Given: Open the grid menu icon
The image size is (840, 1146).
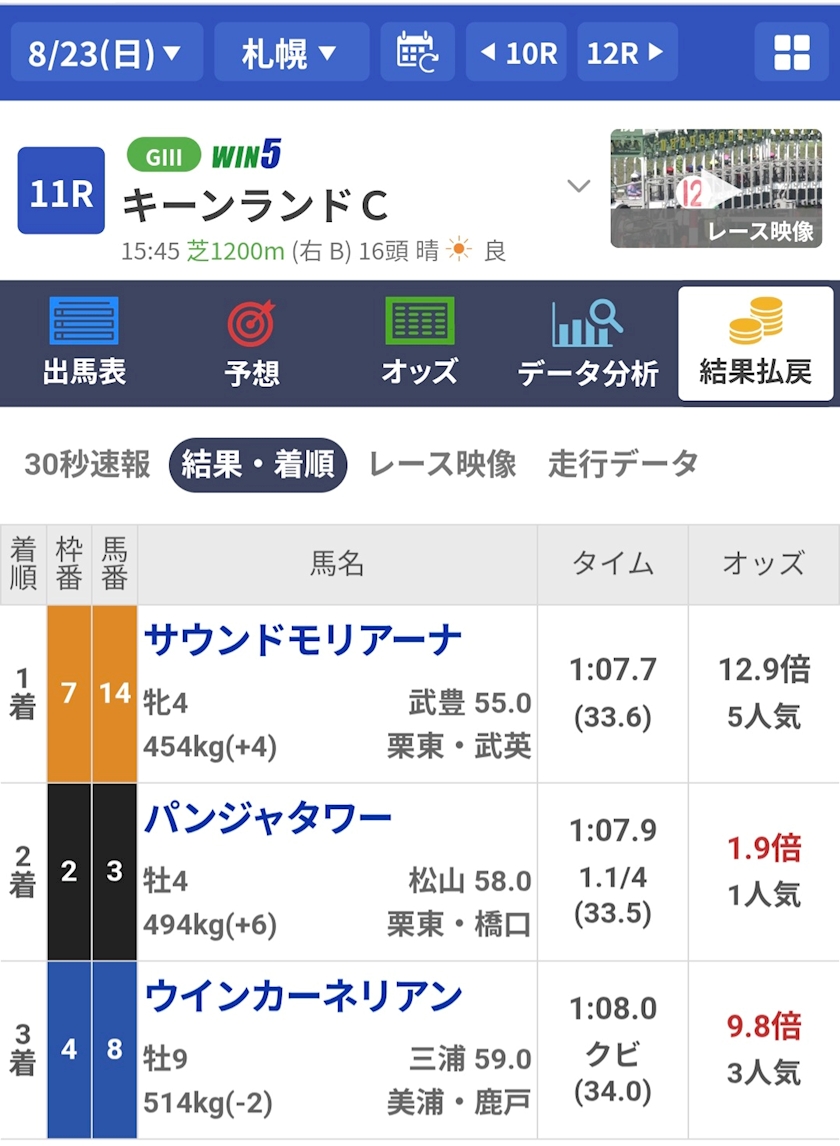Looking at the screenshot, I should click(792, 53).
